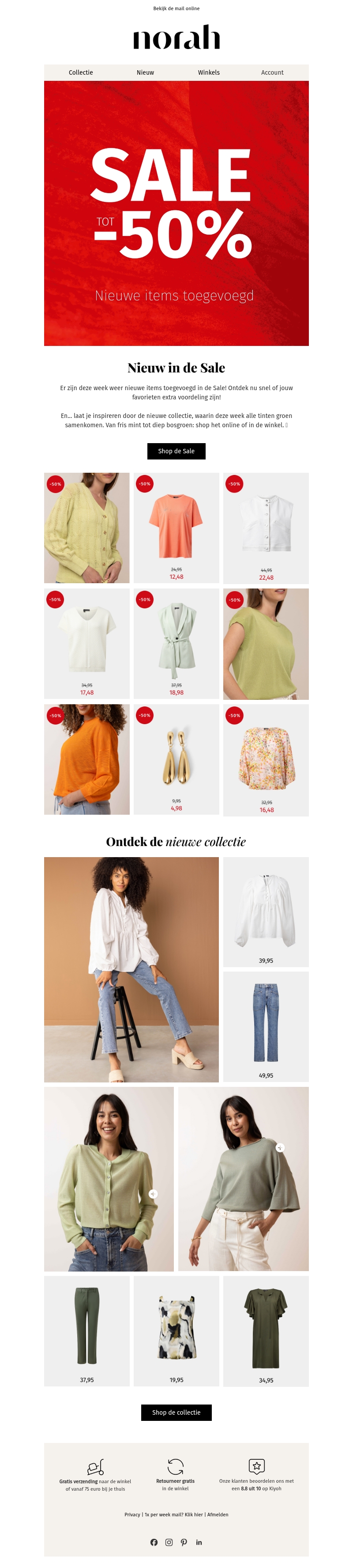View the white vest priced 22,48
The height and width of the screenshot is (1568, 353).
tap(266, 527)
